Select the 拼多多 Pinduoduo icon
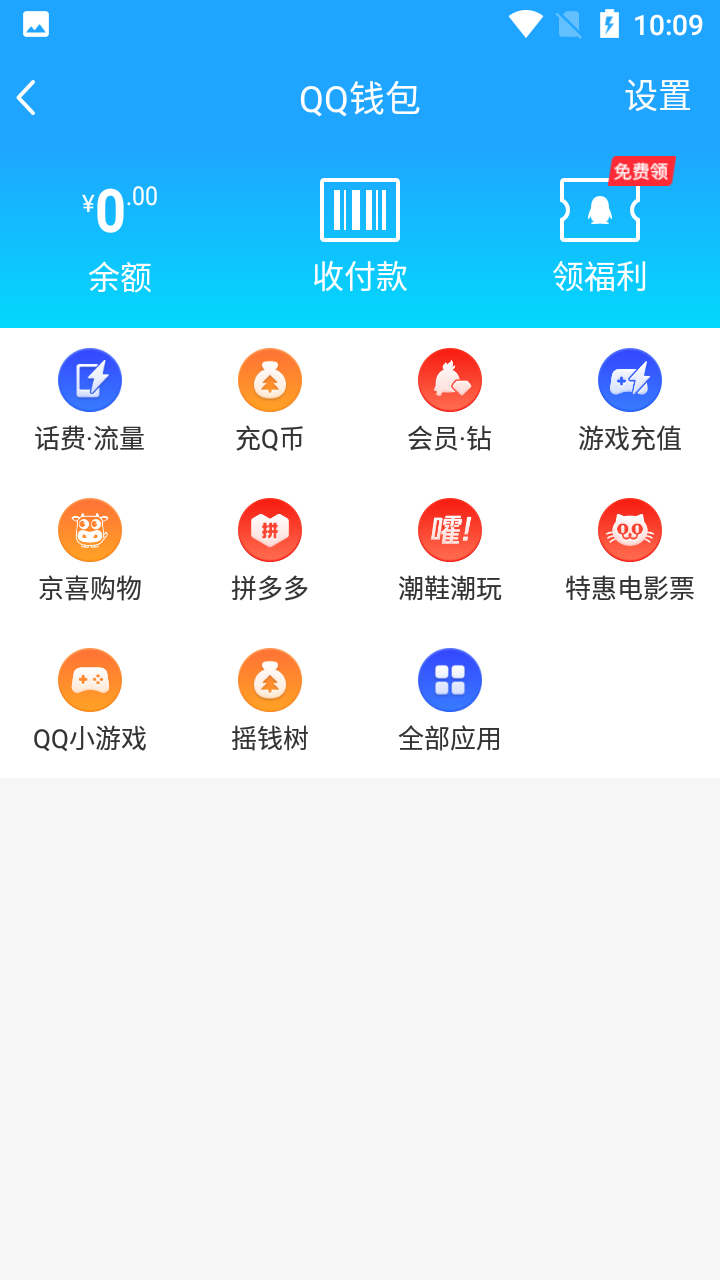 (270, 530)
